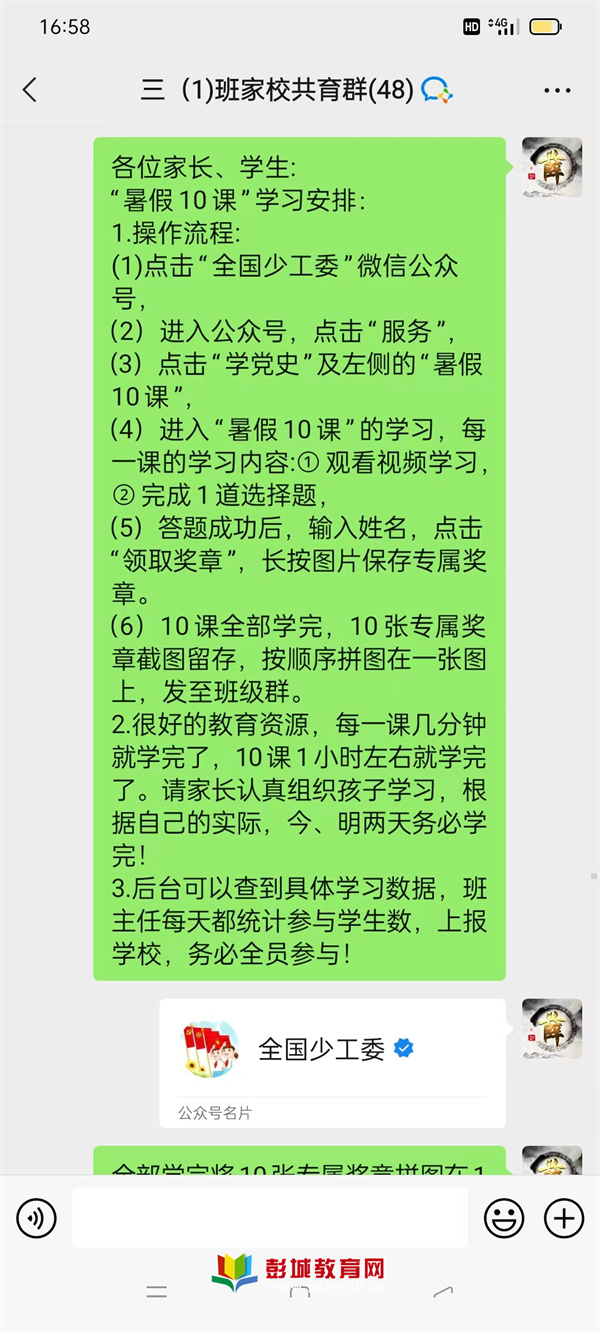Tap the sender's avatar beside the long message
The image size is (600, 1333).
coord(552,167)
